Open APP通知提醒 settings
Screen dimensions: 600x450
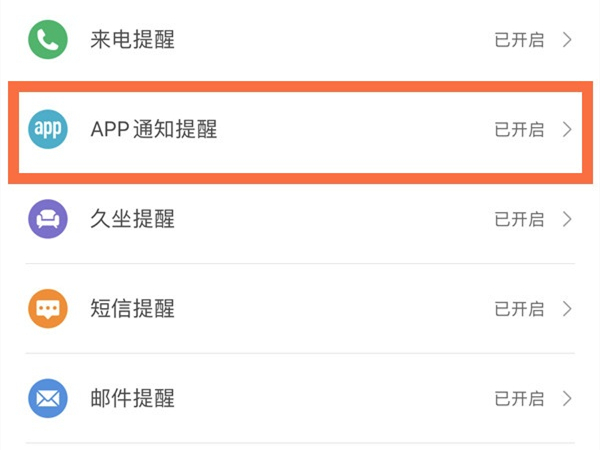[x=300, y=130]
